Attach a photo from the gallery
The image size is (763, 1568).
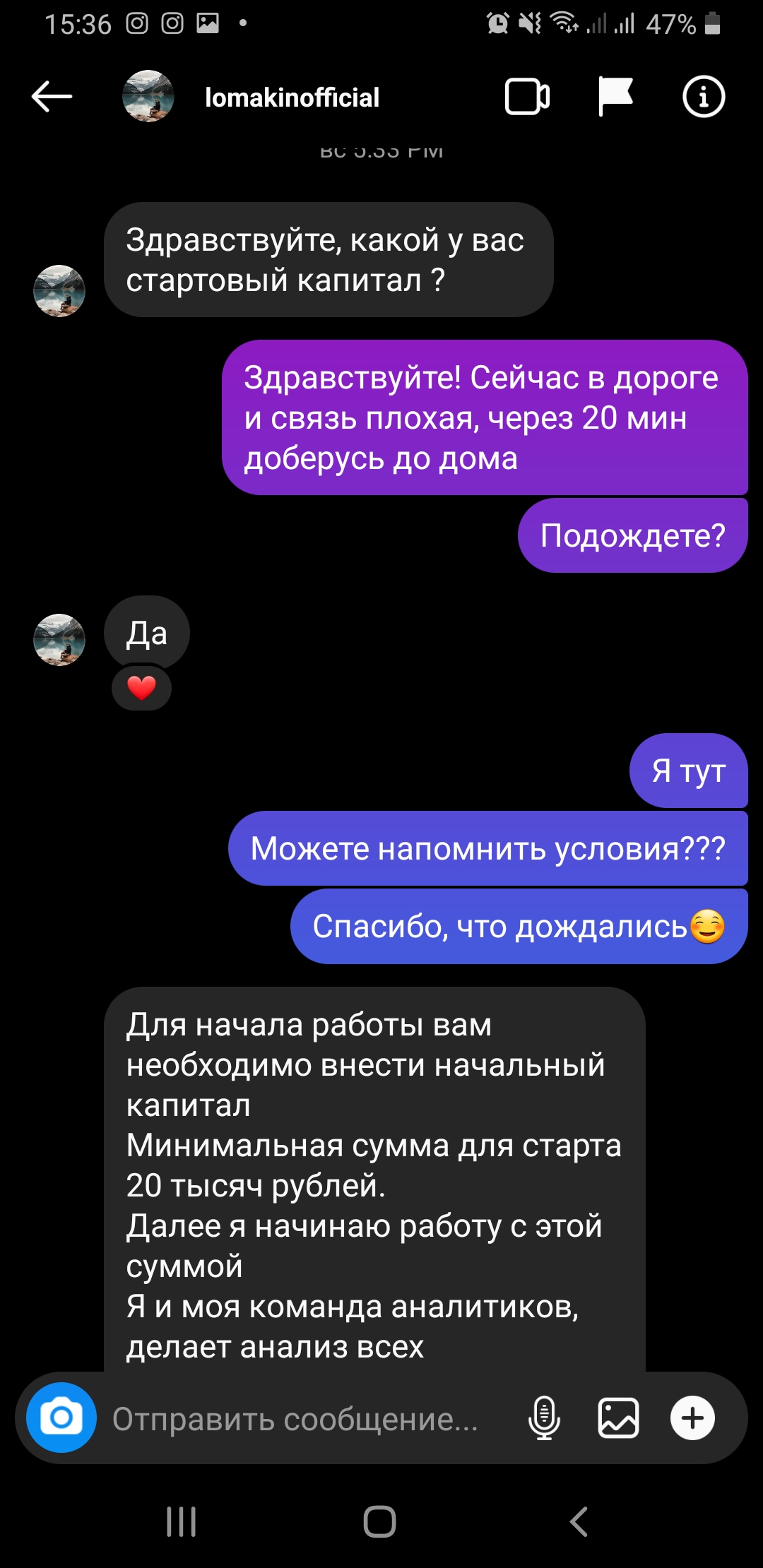click(x=618, y=1418)
